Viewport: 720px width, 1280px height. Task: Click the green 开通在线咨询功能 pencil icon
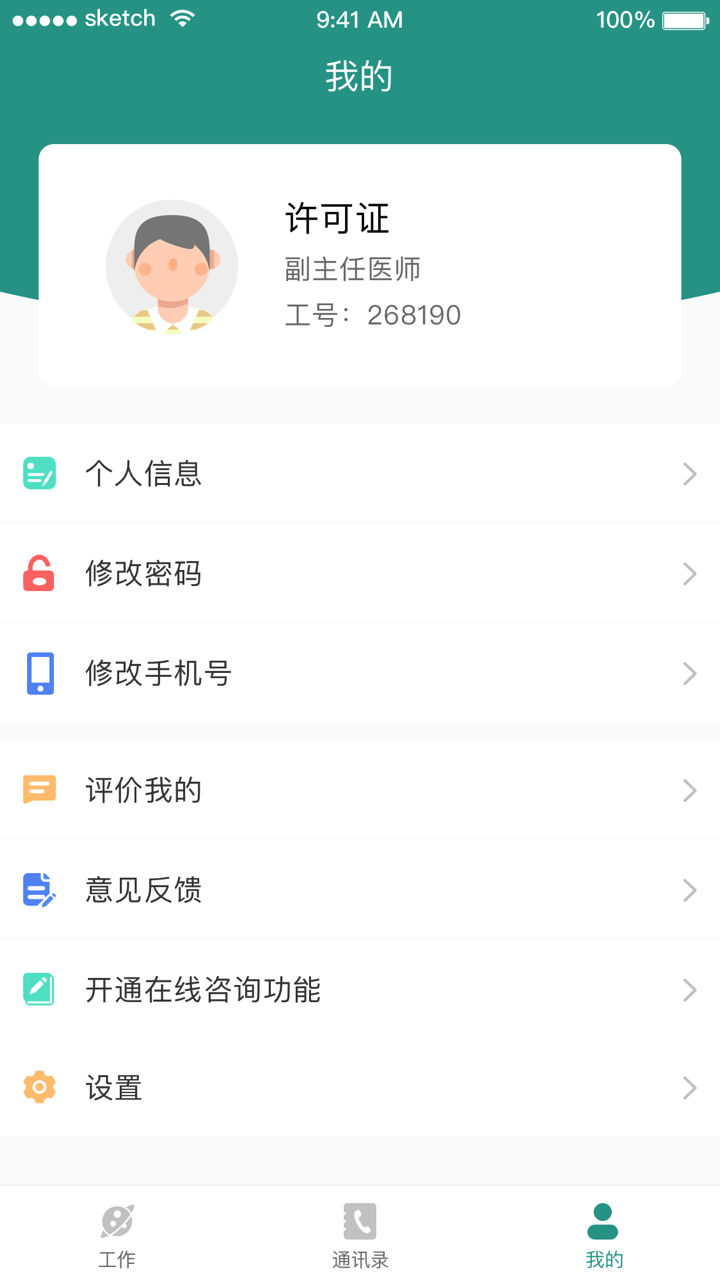tap(40, 990)
